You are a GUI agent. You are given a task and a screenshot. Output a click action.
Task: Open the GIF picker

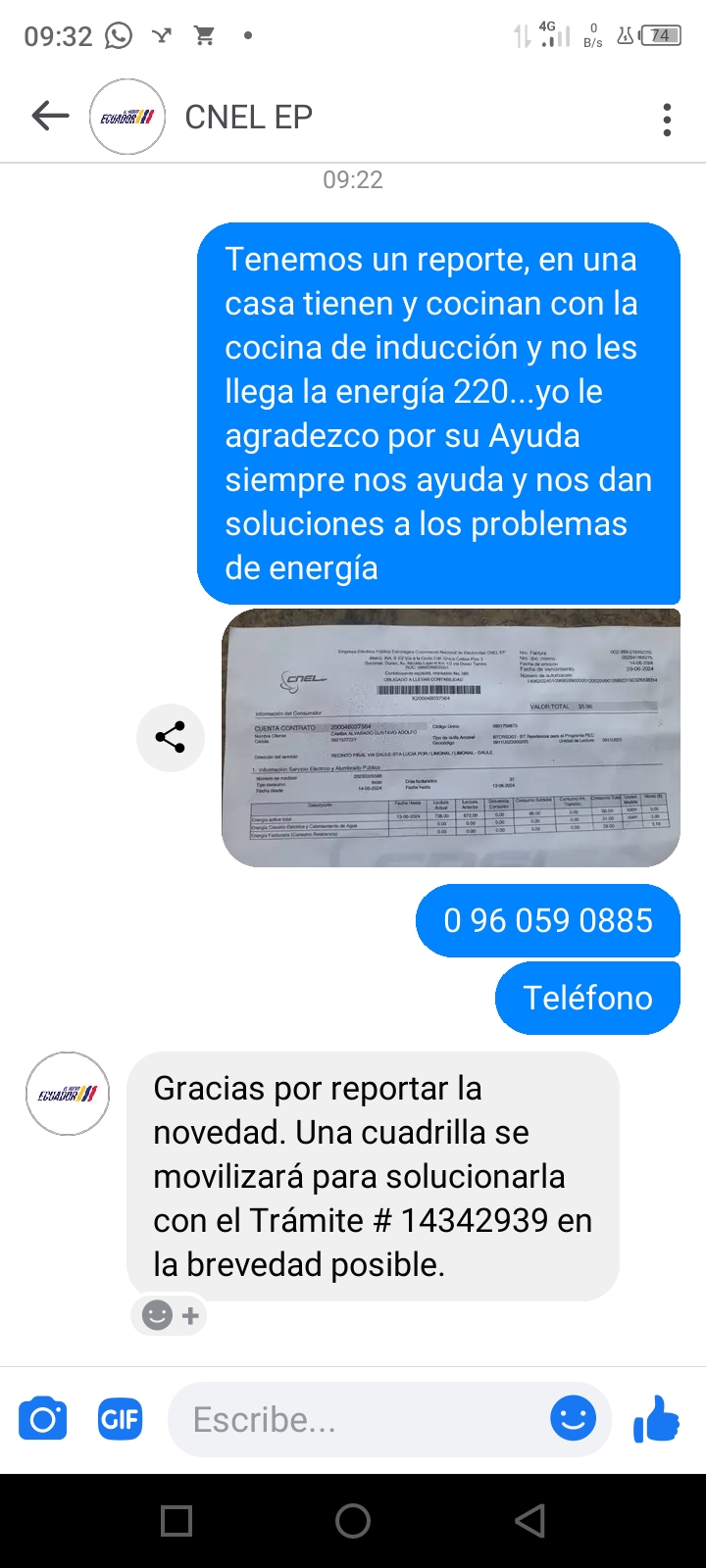click(x=120, y=1419)
